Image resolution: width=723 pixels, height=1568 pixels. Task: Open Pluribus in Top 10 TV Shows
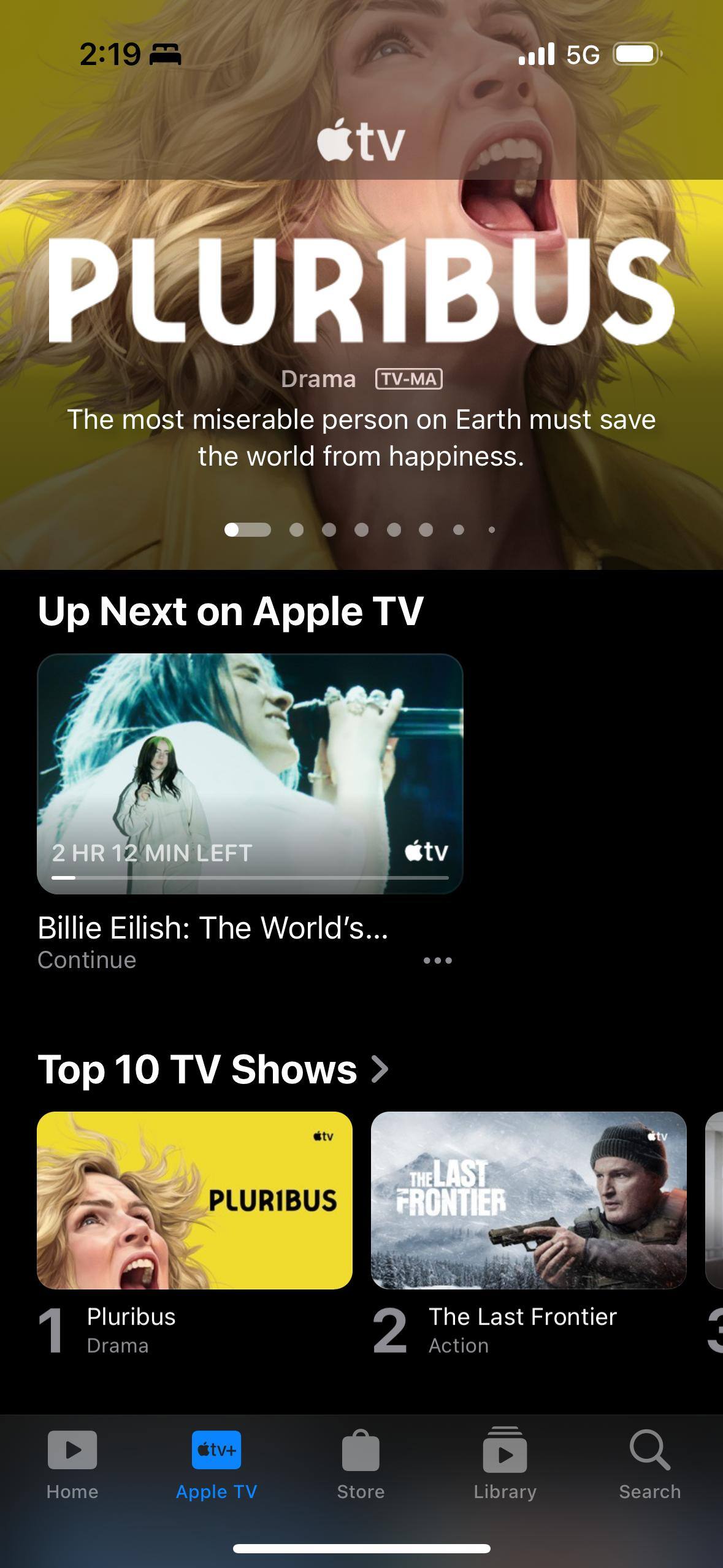[194, 1200]
